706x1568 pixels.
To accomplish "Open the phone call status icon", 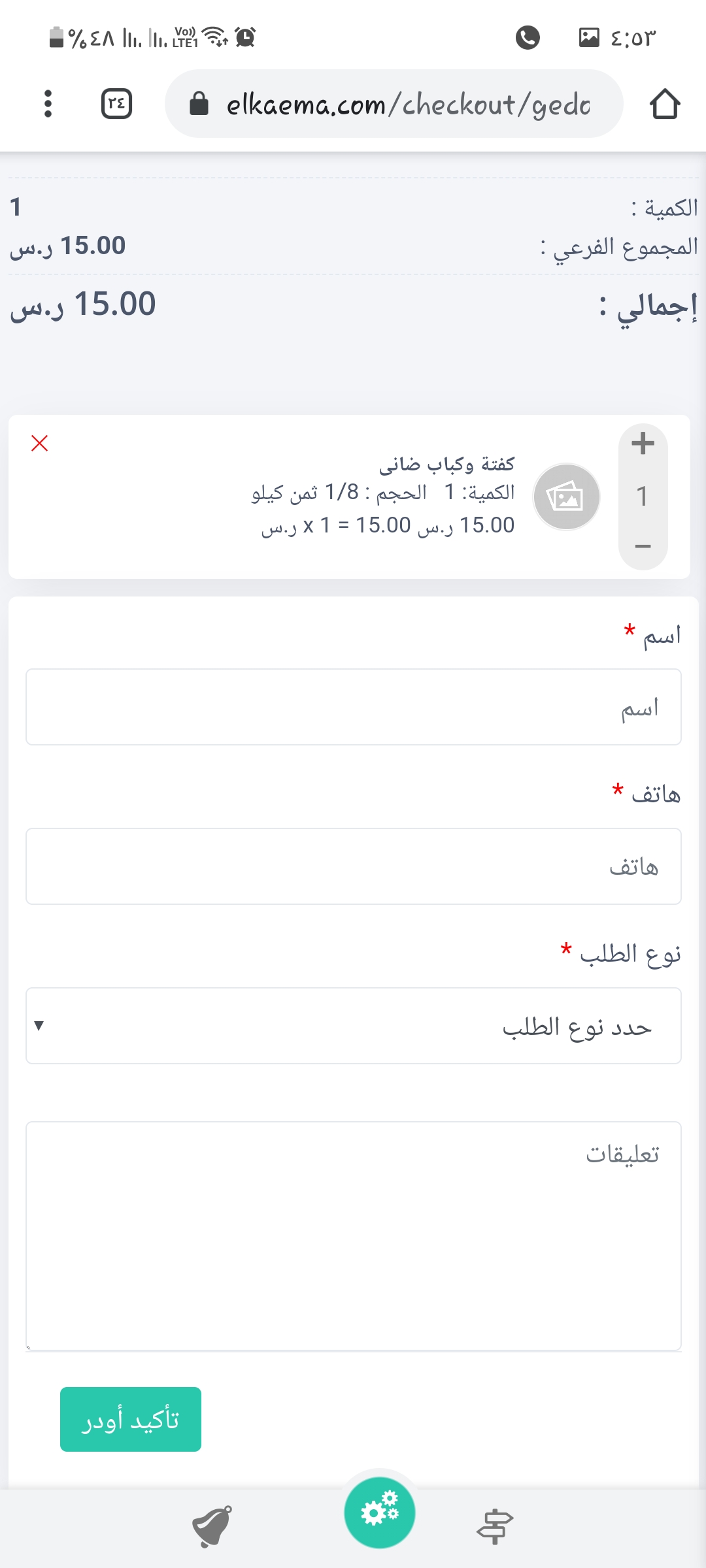I will coord(527,37).
